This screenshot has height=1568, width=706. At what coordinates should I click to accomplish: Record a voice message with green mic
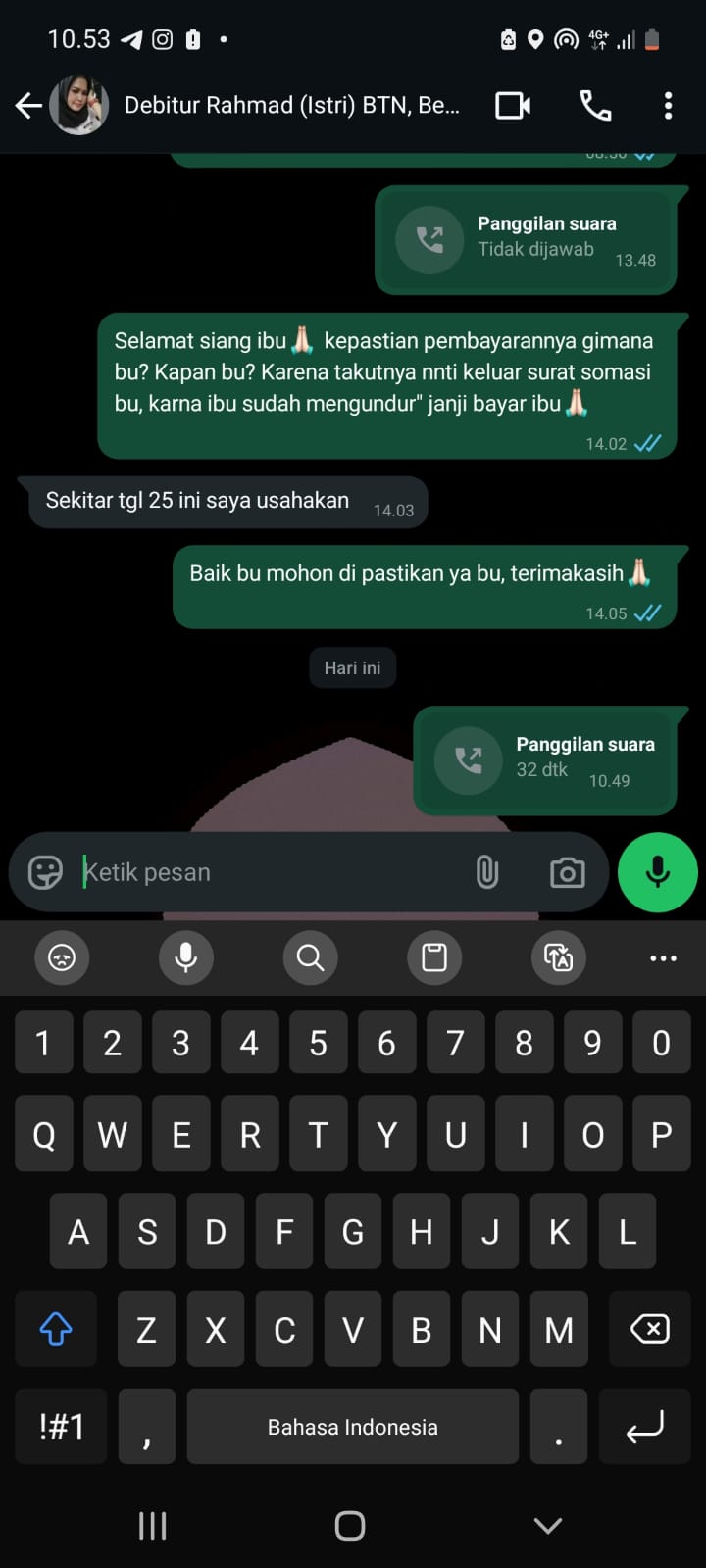pyautogui.click(x=657, y=872)
